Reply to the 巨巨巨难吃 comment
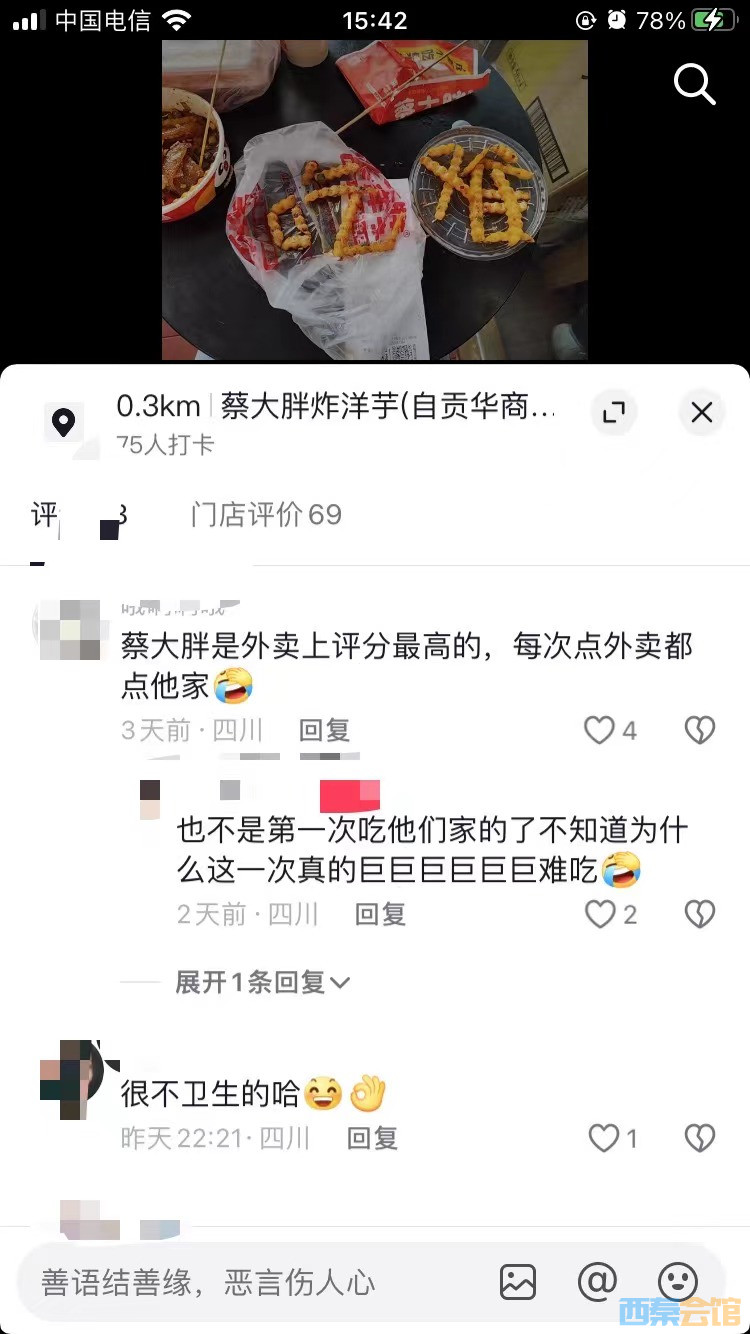 click(x=380, y=914)
